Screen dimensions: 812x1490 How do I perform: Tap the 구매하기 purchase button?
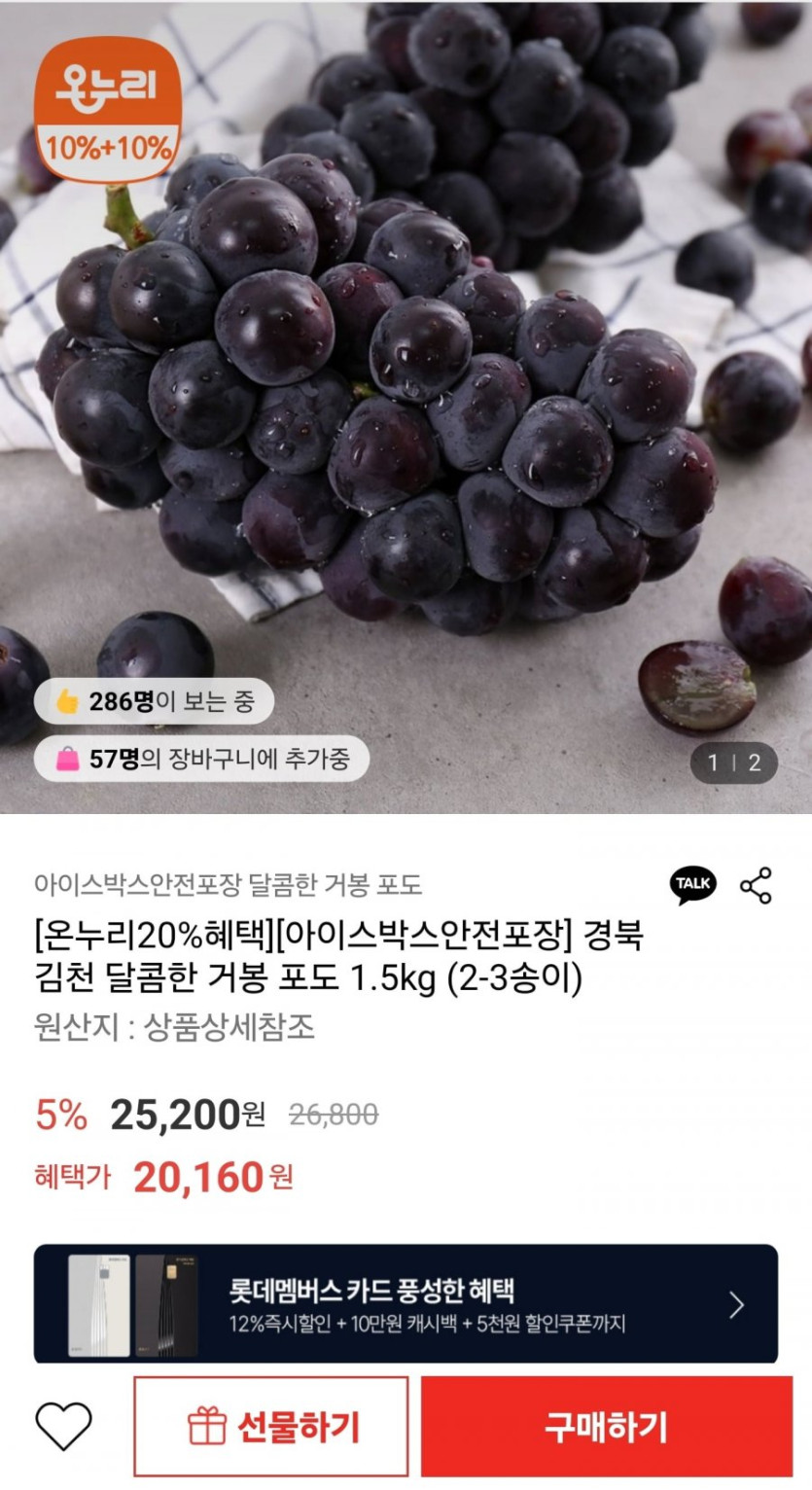[606, 1427]
